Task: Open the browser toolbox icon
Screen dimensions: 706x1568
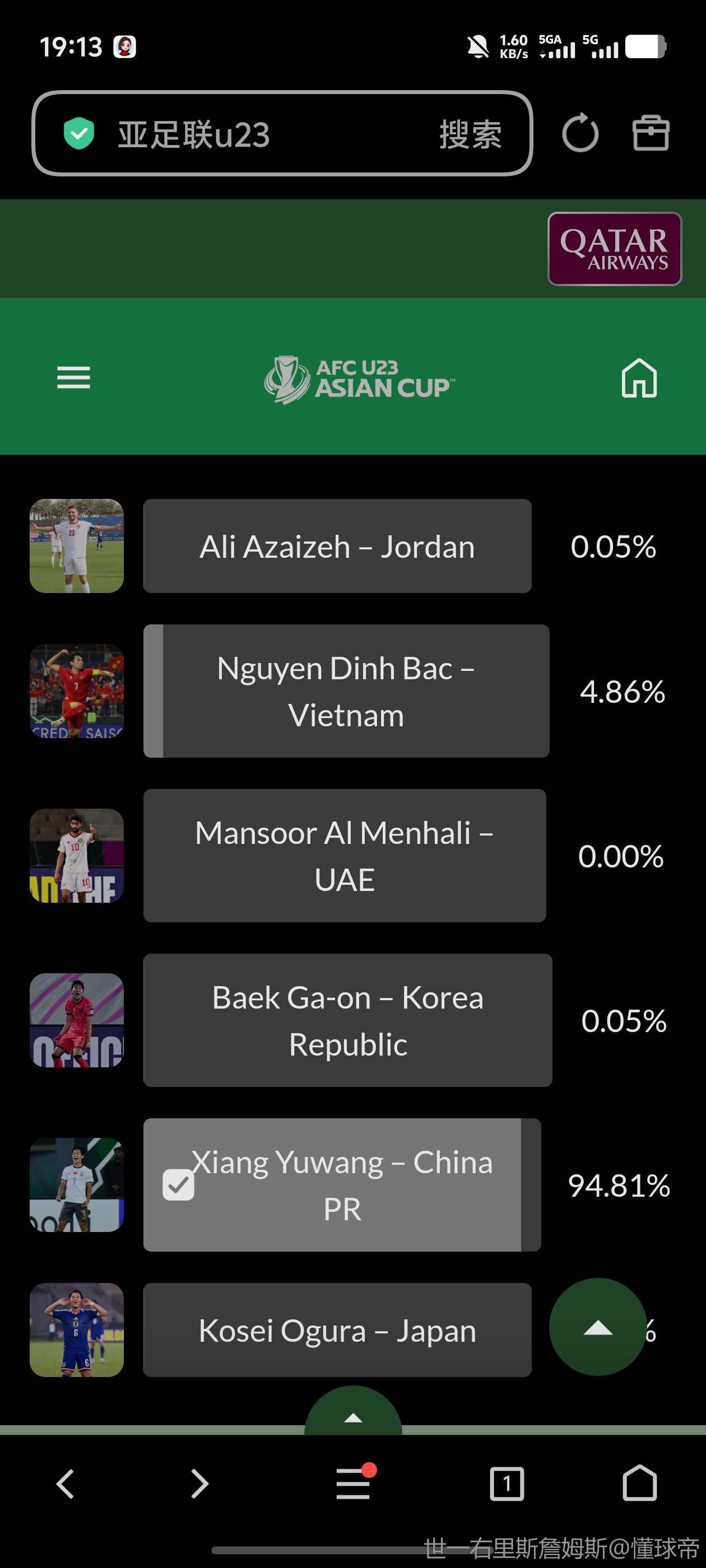Action: click(651, 133)
